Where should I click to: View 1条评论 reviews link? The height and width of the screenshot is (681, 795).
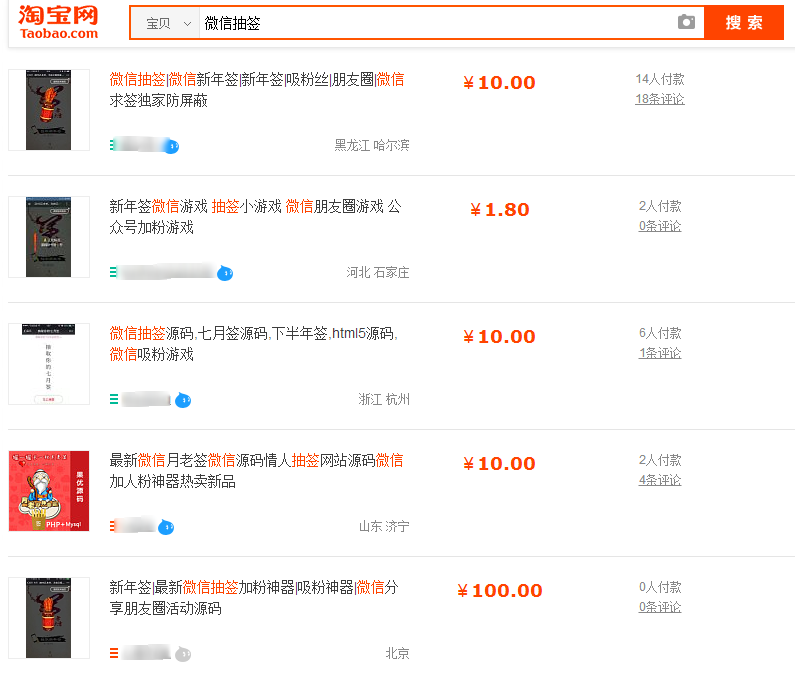click(x=660, y=353)
